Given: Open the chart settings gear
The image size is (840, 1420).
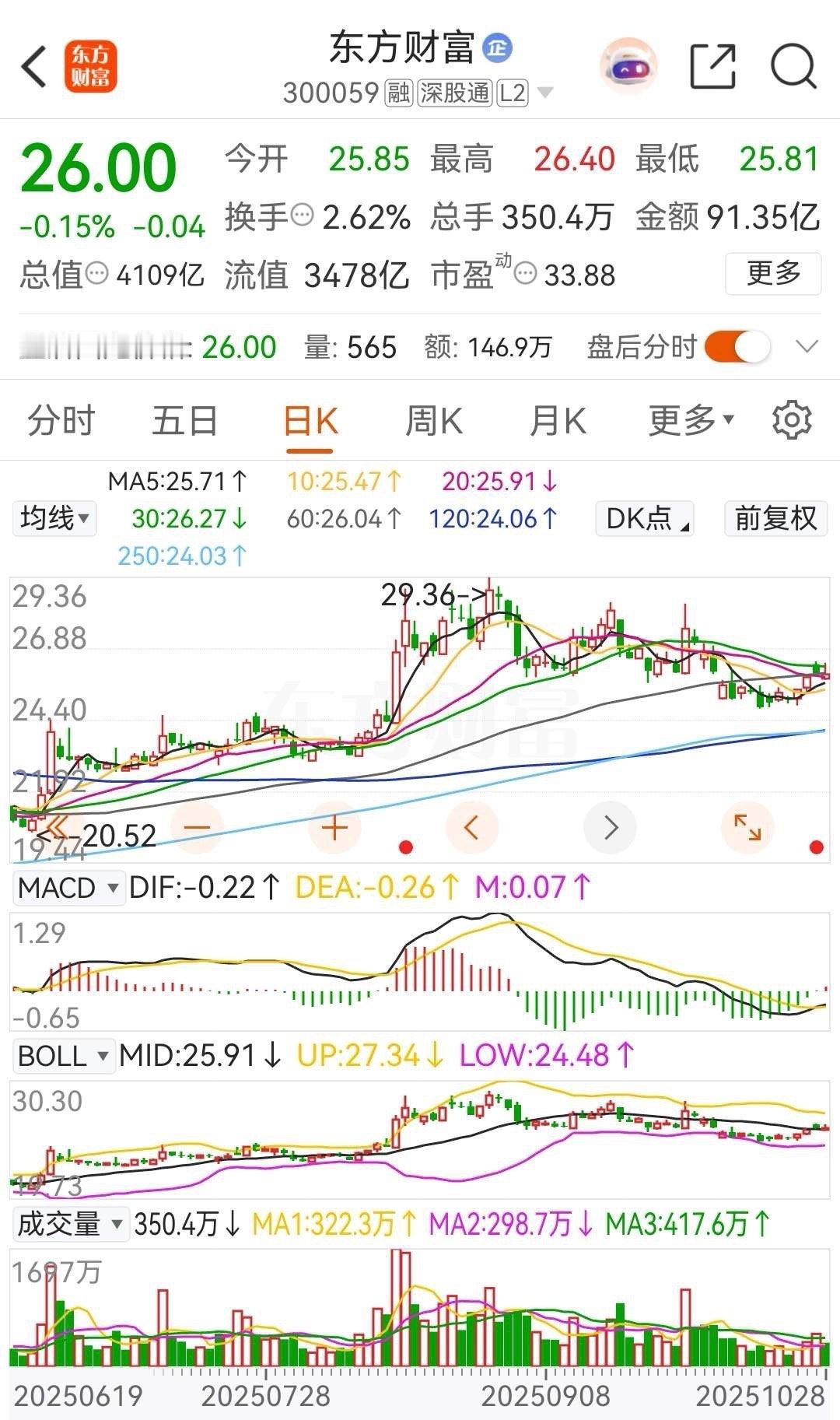Looking at the screenshot, I should point(792,421).
